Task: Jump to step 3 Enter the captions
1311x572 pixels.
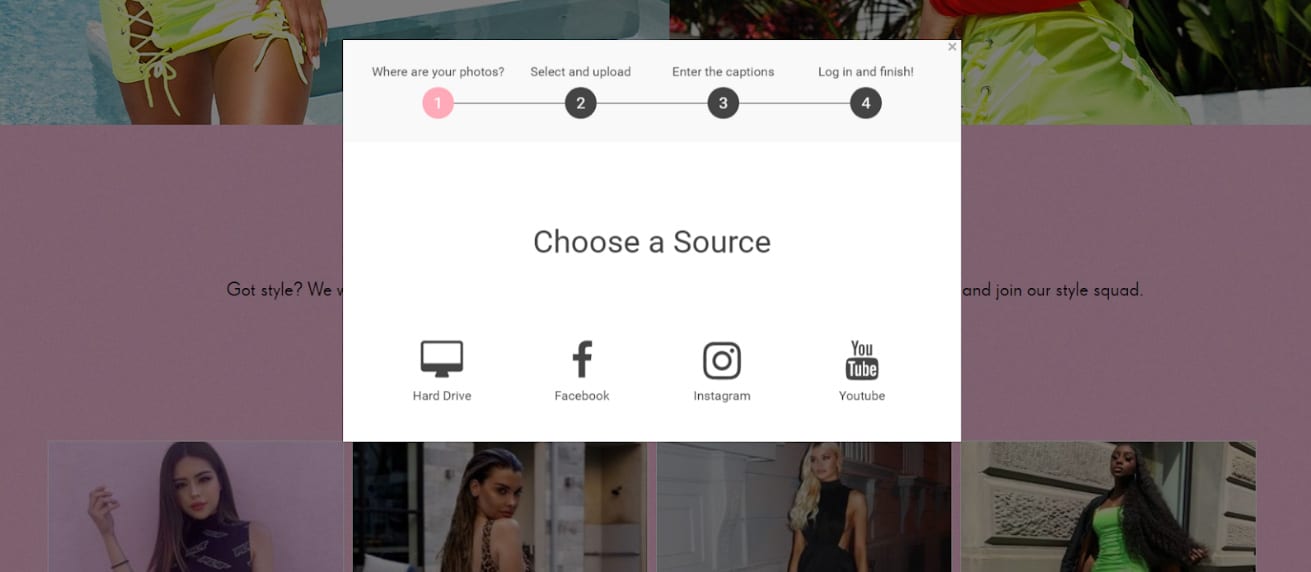Action: pos(722,103)
